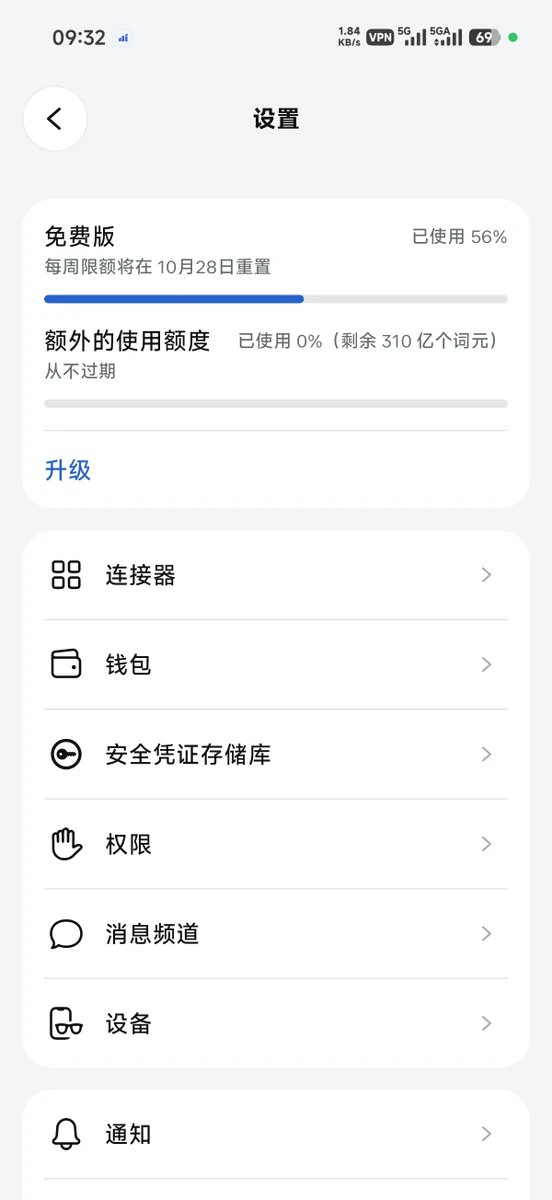Go back using the top-left arrow
Viewport: 552px width, 1200px height.
coord(55,119)
